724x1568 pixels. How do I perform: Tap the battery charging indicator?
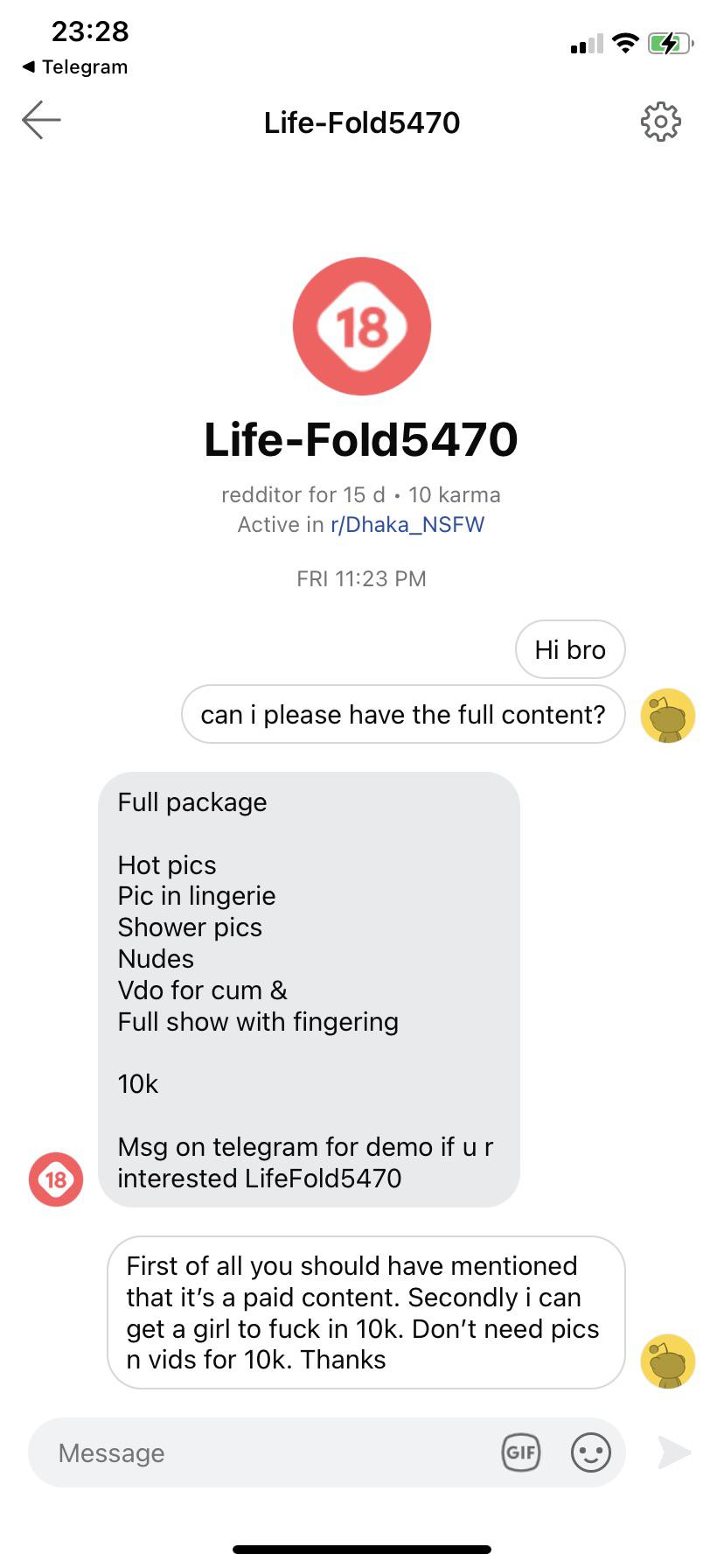[671, 42]
